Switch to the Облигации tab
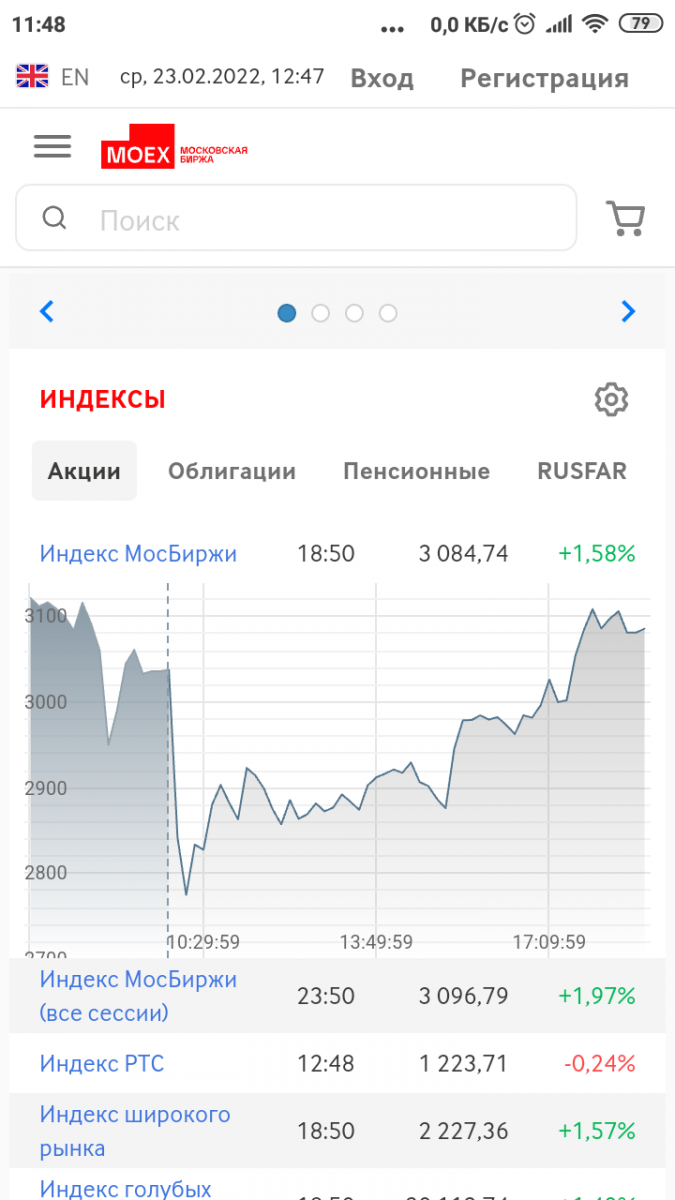This screenshot has width=675, height=1200. [x=232, y=471]
